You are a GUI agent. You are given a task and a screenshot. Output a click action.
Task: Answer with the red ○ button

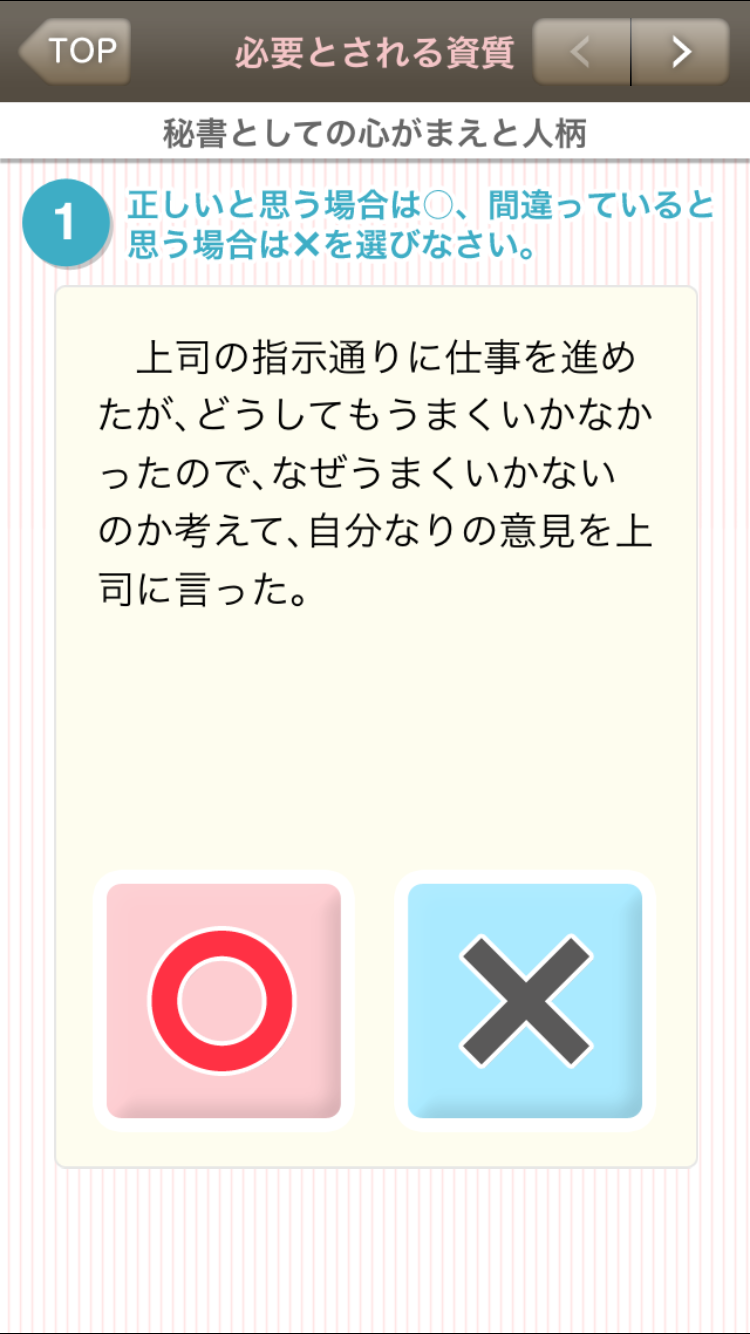pos(223,1000)
